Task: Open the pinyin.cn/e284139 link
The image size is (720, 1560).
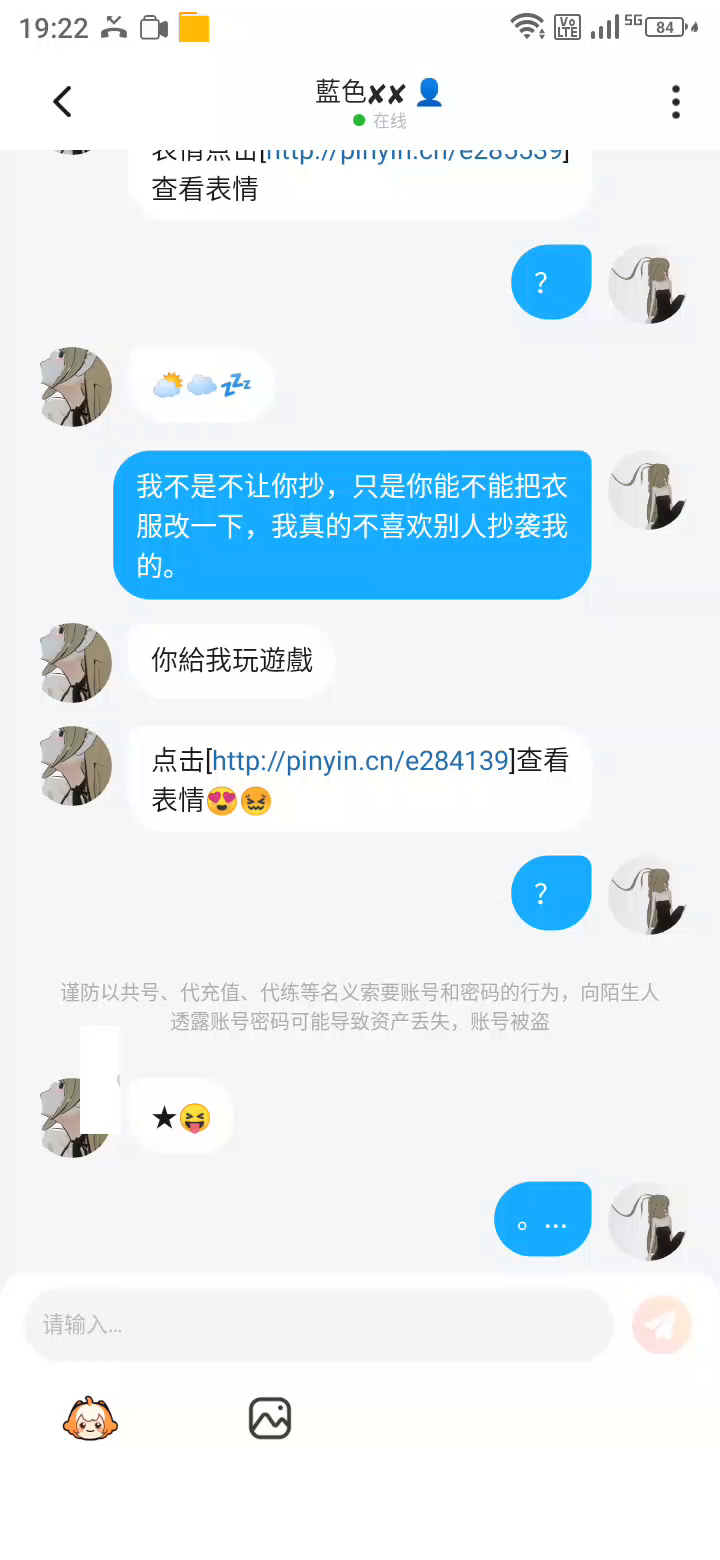Action: (360, 761)
